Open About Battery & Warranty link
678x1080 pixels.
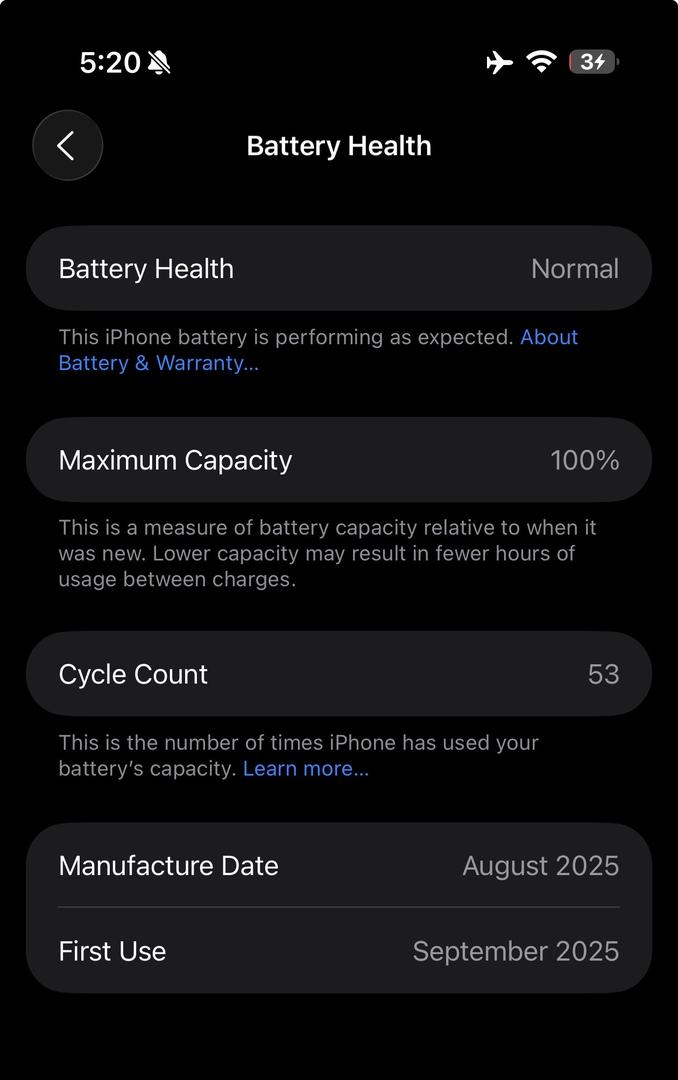(158, 363)
